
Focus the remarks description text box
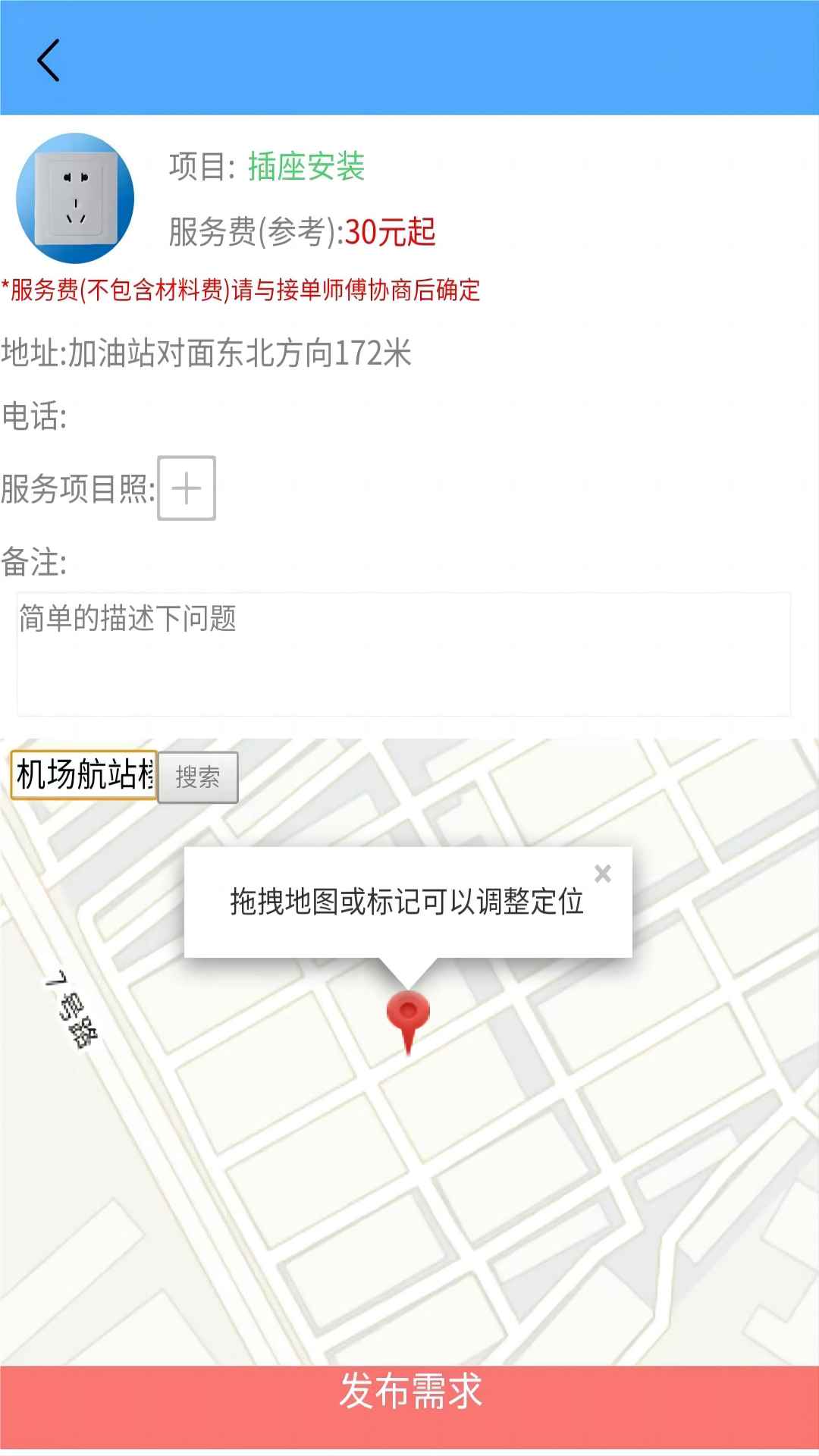403,654
